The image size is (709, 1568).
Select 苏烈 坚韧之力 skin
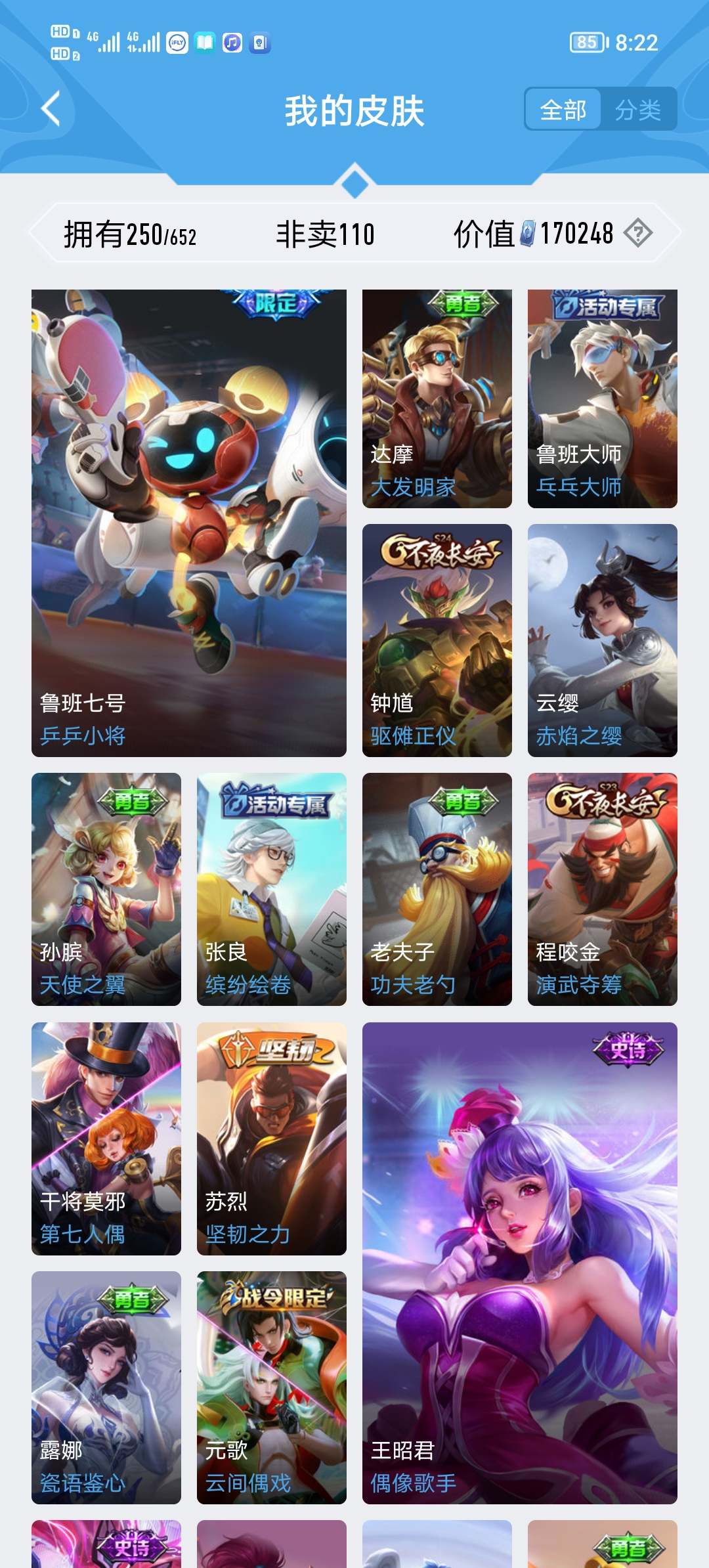click(x=271, y=1139)
